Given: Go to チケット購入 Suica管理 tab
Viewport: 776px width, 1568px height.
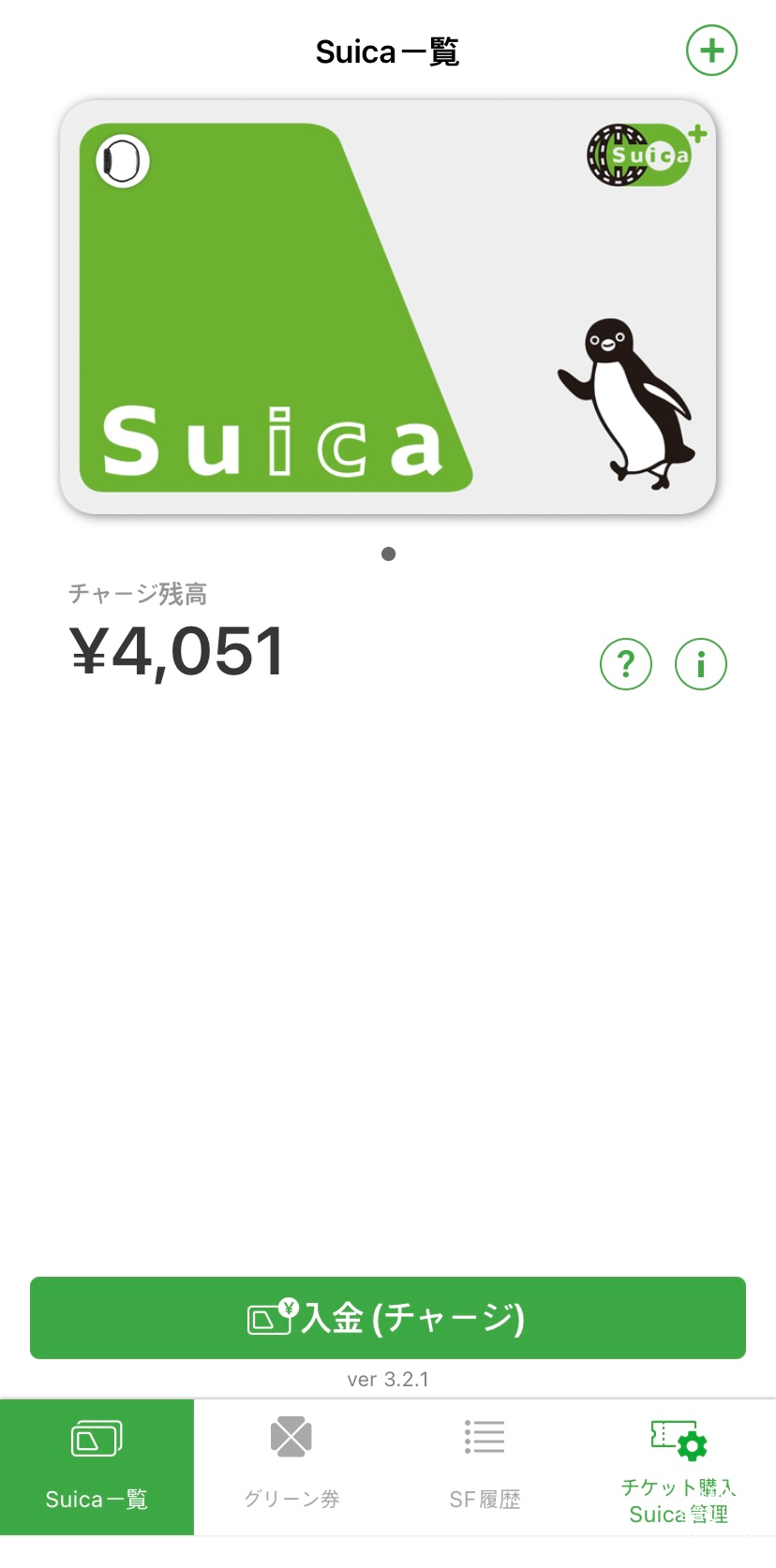Looking at the screenshot, I should point(679,1466).
